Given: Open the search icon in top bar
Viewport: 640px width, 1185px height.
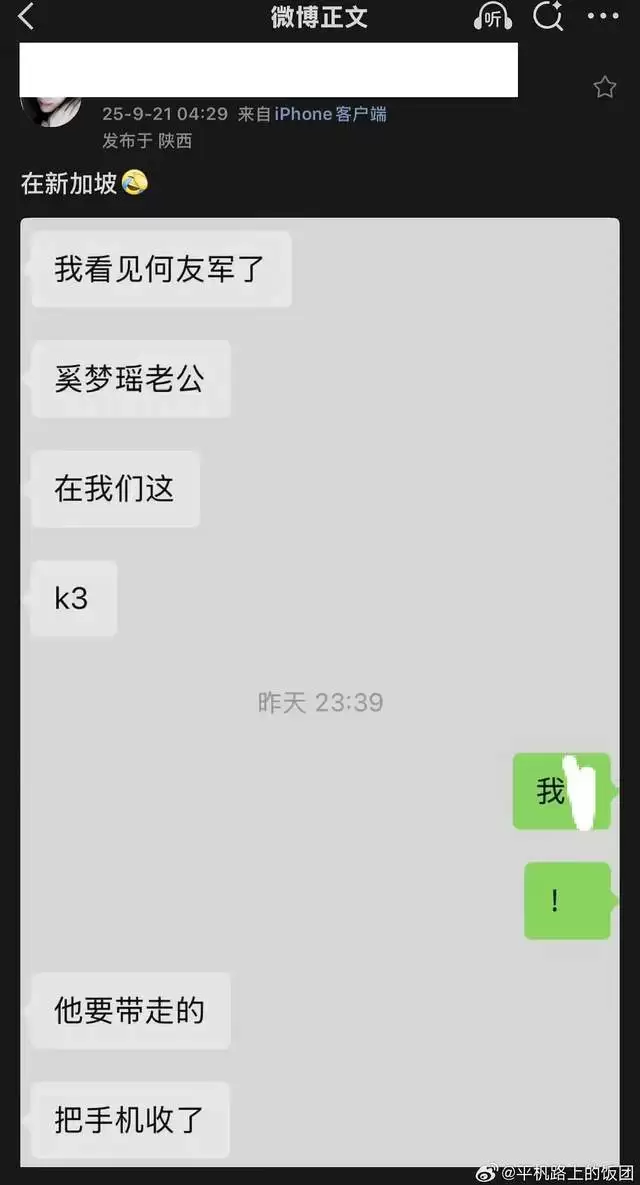Looking at the screenshot, I should click(x=547, y=16).
